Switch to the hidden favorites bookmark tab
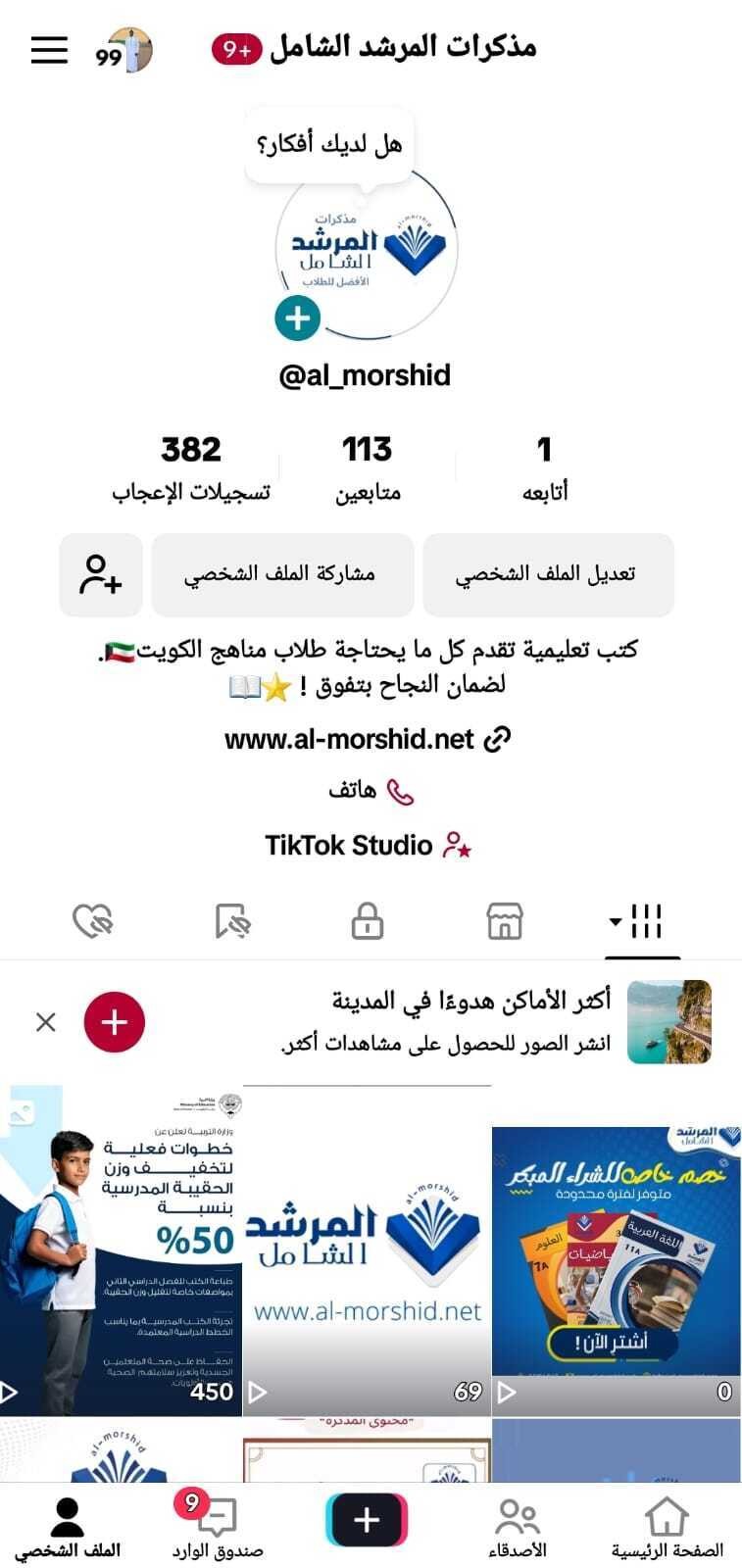Screen dimensions: 742x1568 click(232, 921)
